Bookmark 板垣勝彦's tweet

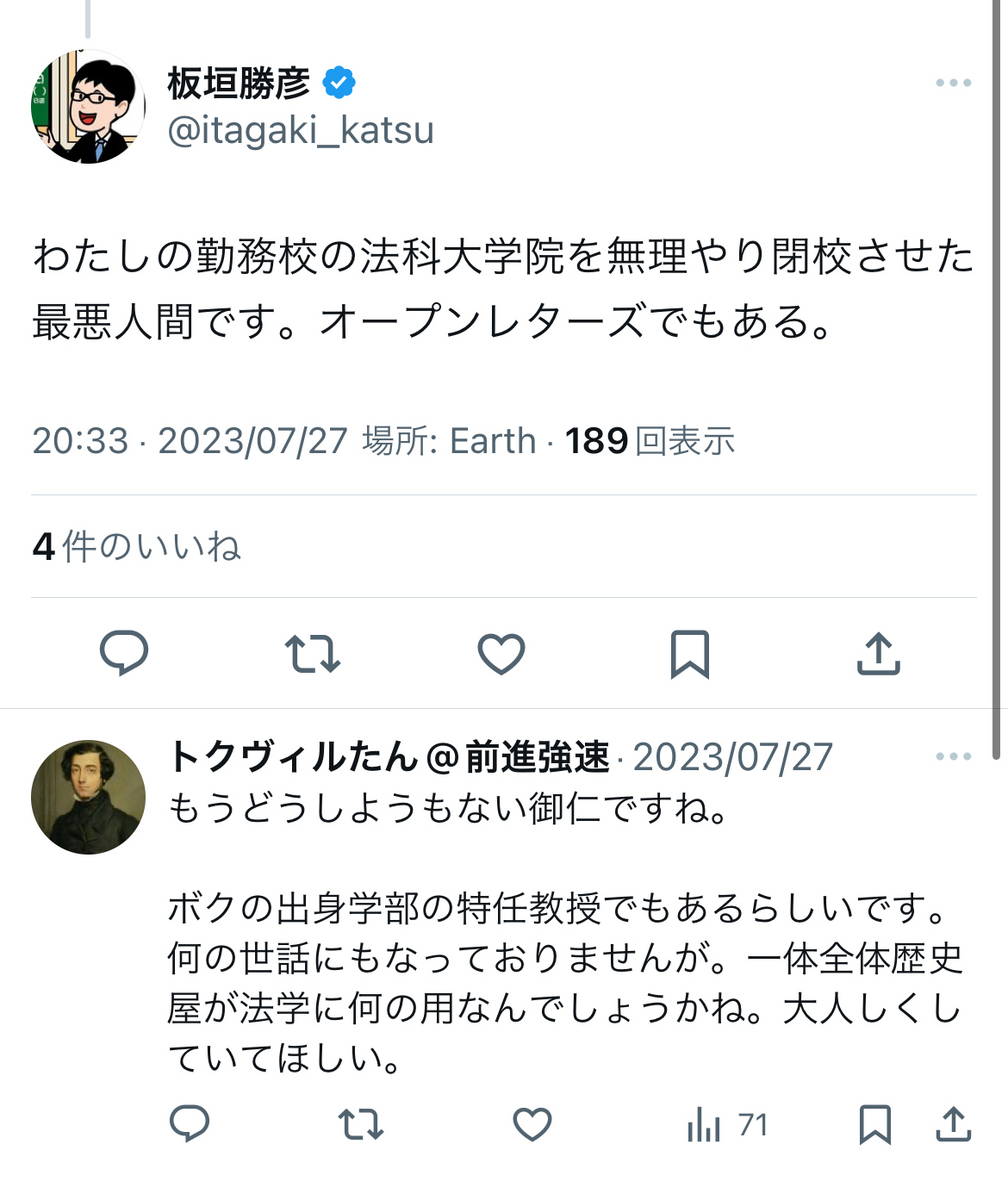(x=690, y=655)
